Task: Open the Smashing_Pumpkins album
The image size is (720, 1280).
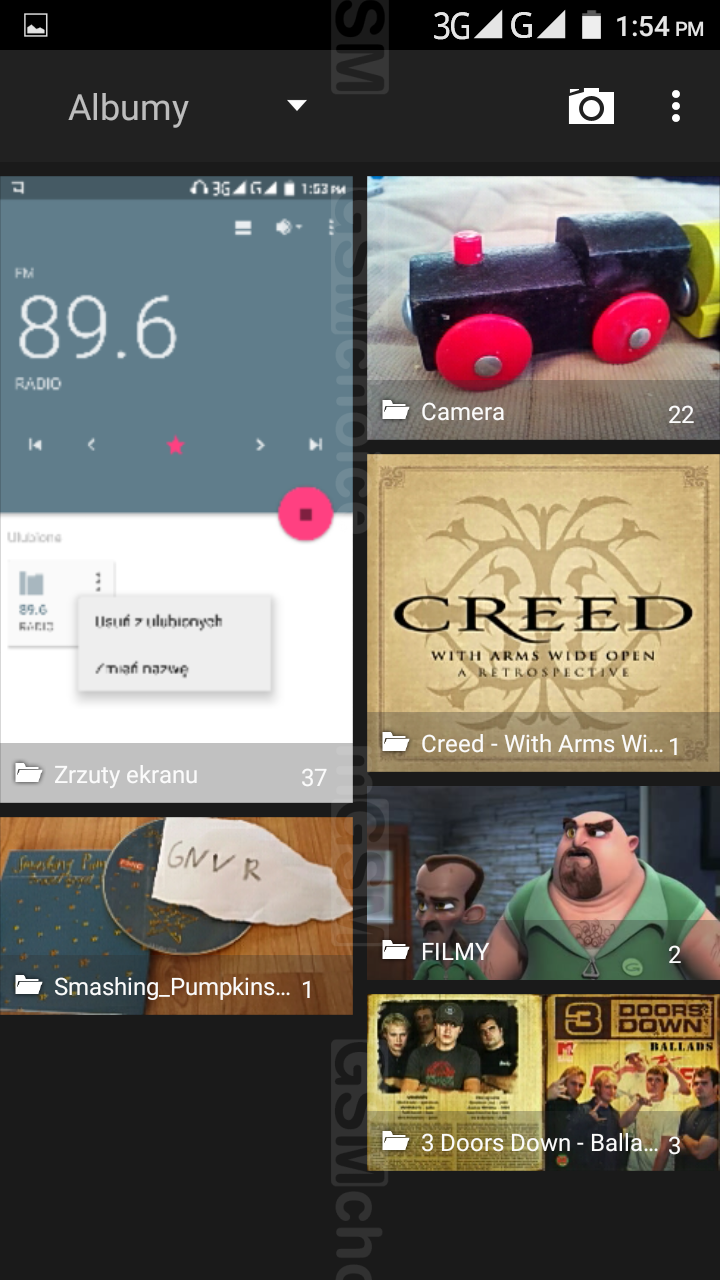Action: click(176, 915)
